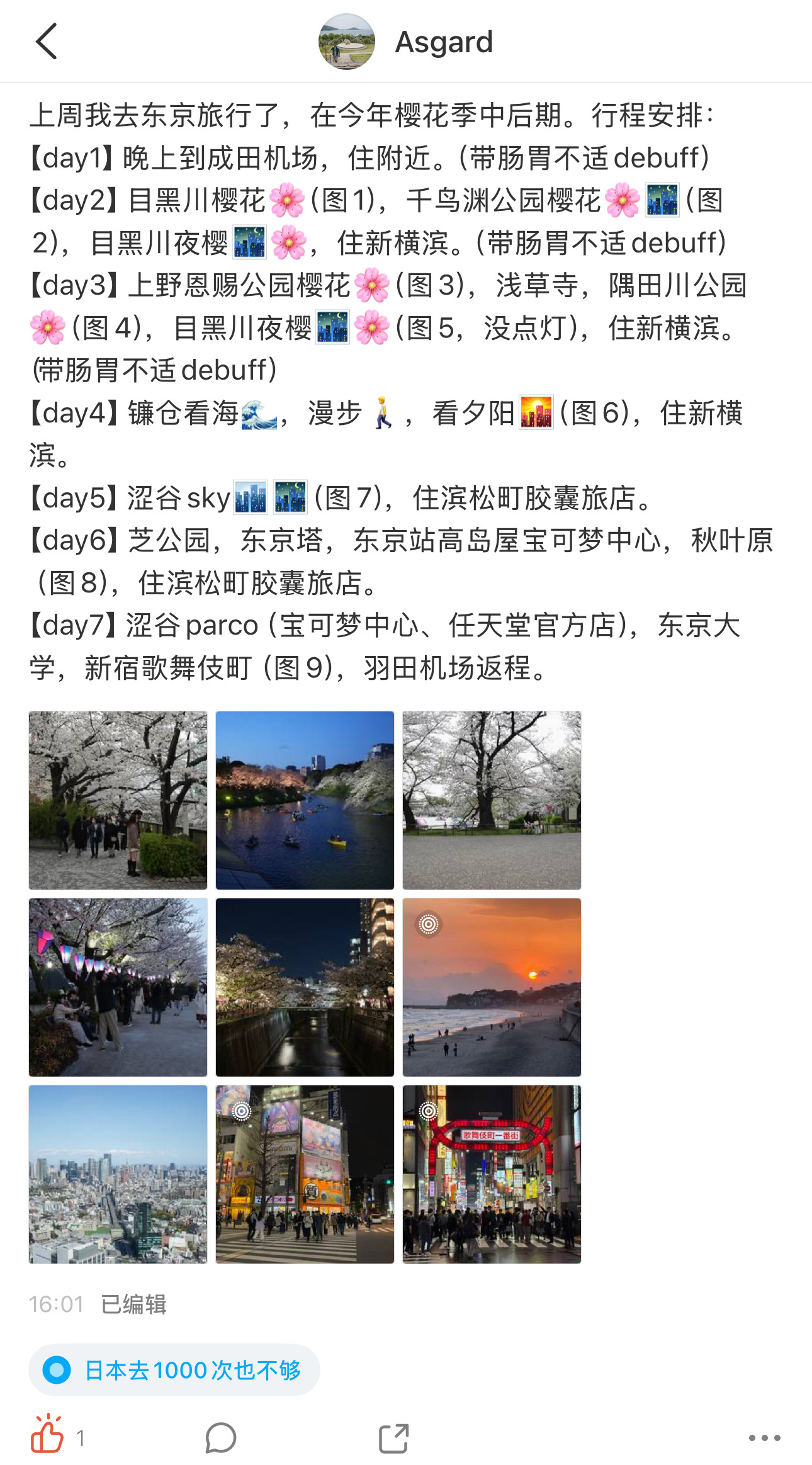Open the first photo of Meguro River cherry blossoms
Screen dimensions: 812x1465
(x=118, y=800)
